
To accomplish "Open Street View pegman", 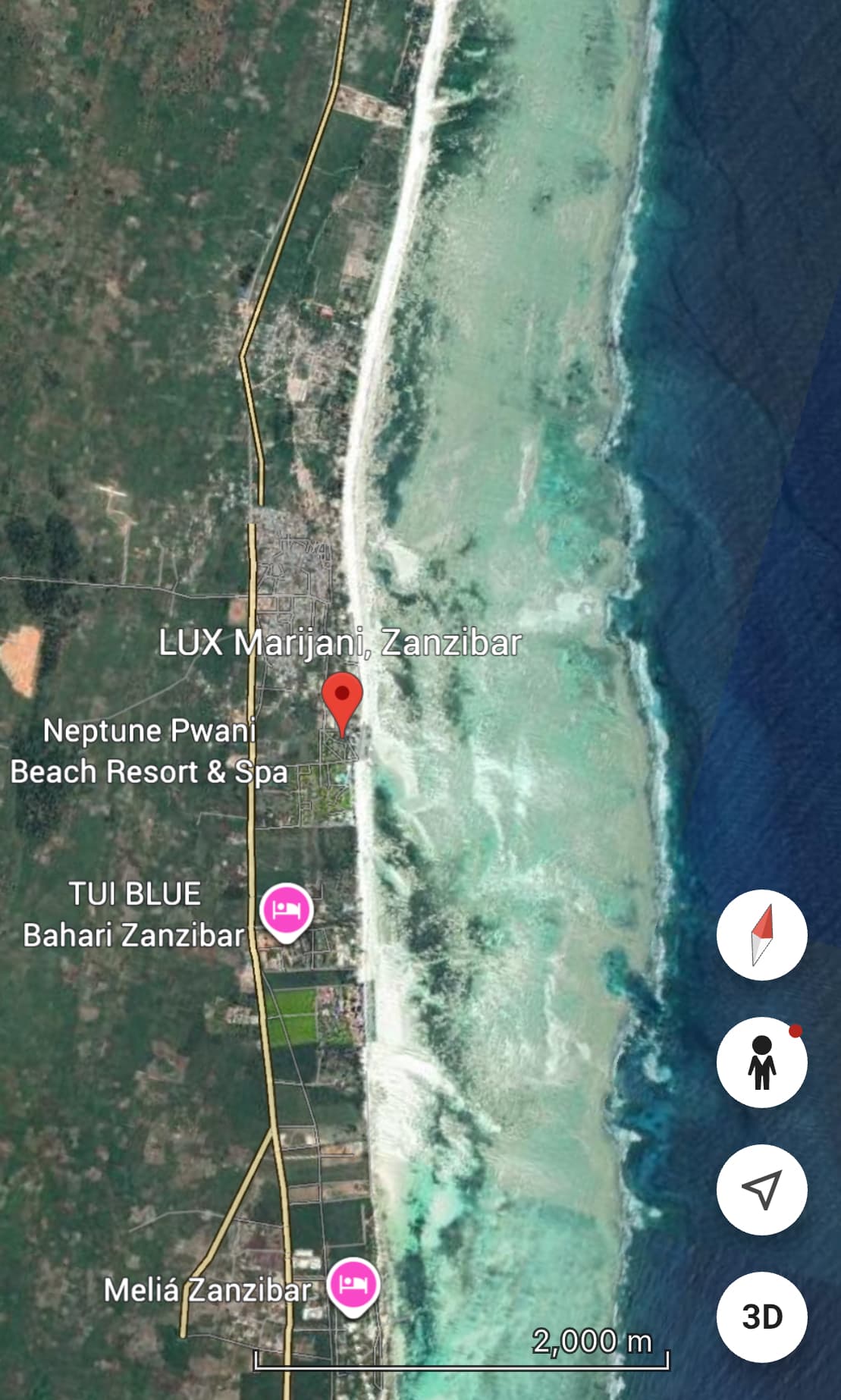I will click(761, 1062).
